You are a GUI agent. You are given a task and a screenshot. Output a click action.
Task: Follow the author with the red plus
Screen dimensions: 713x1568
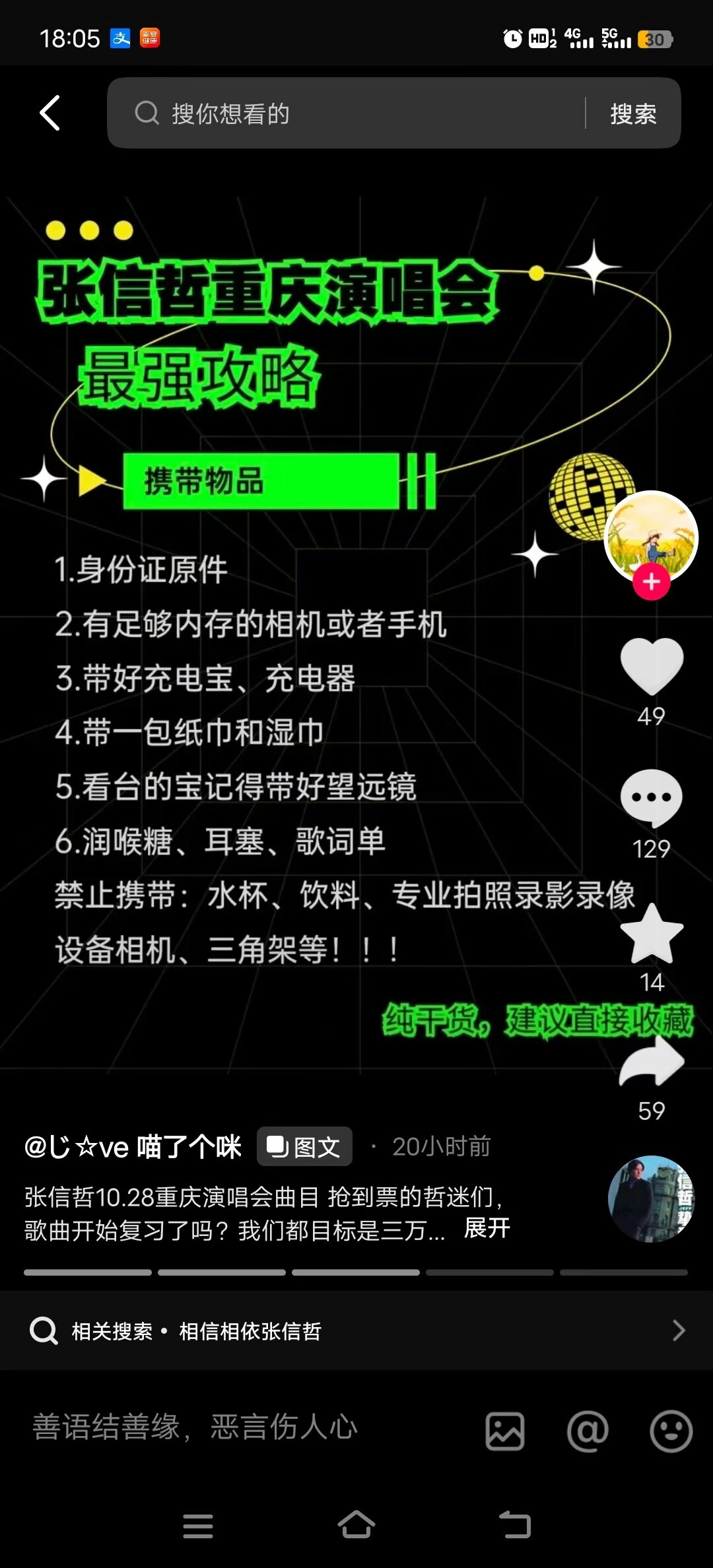point(652,581)
